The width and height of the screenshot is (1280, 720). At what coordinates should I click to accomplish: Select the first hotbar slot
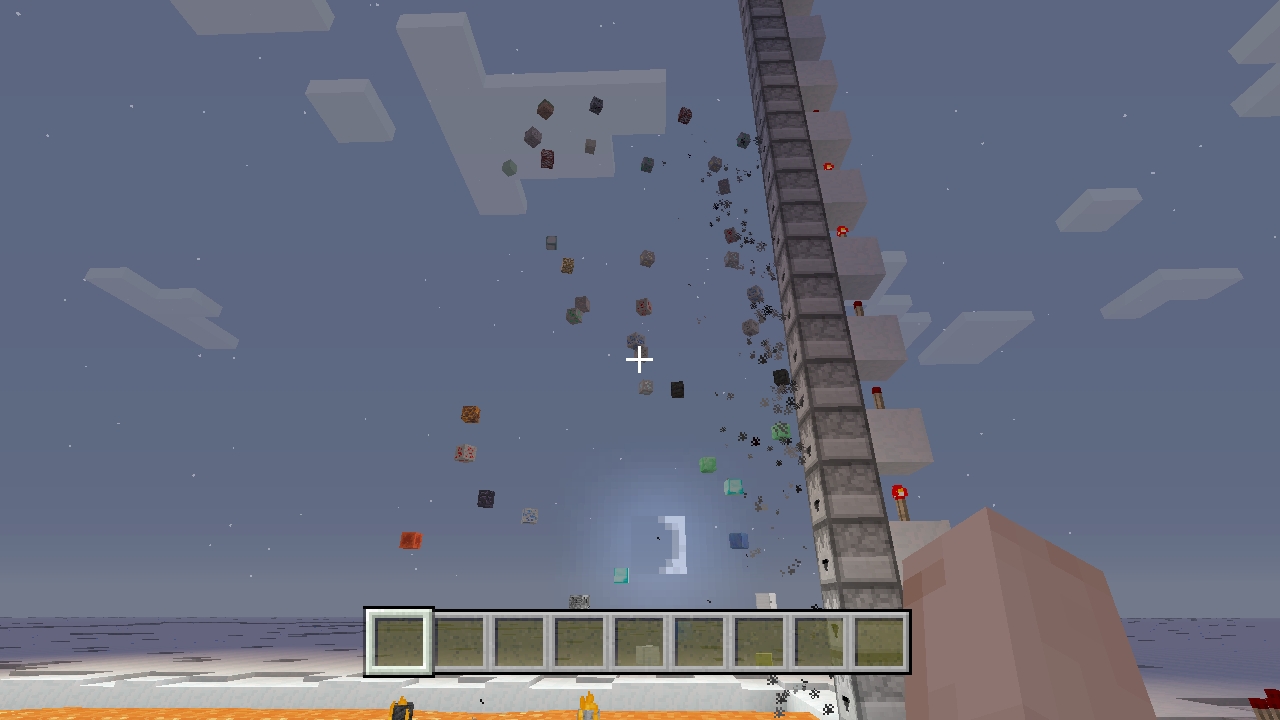pos(399,642)
